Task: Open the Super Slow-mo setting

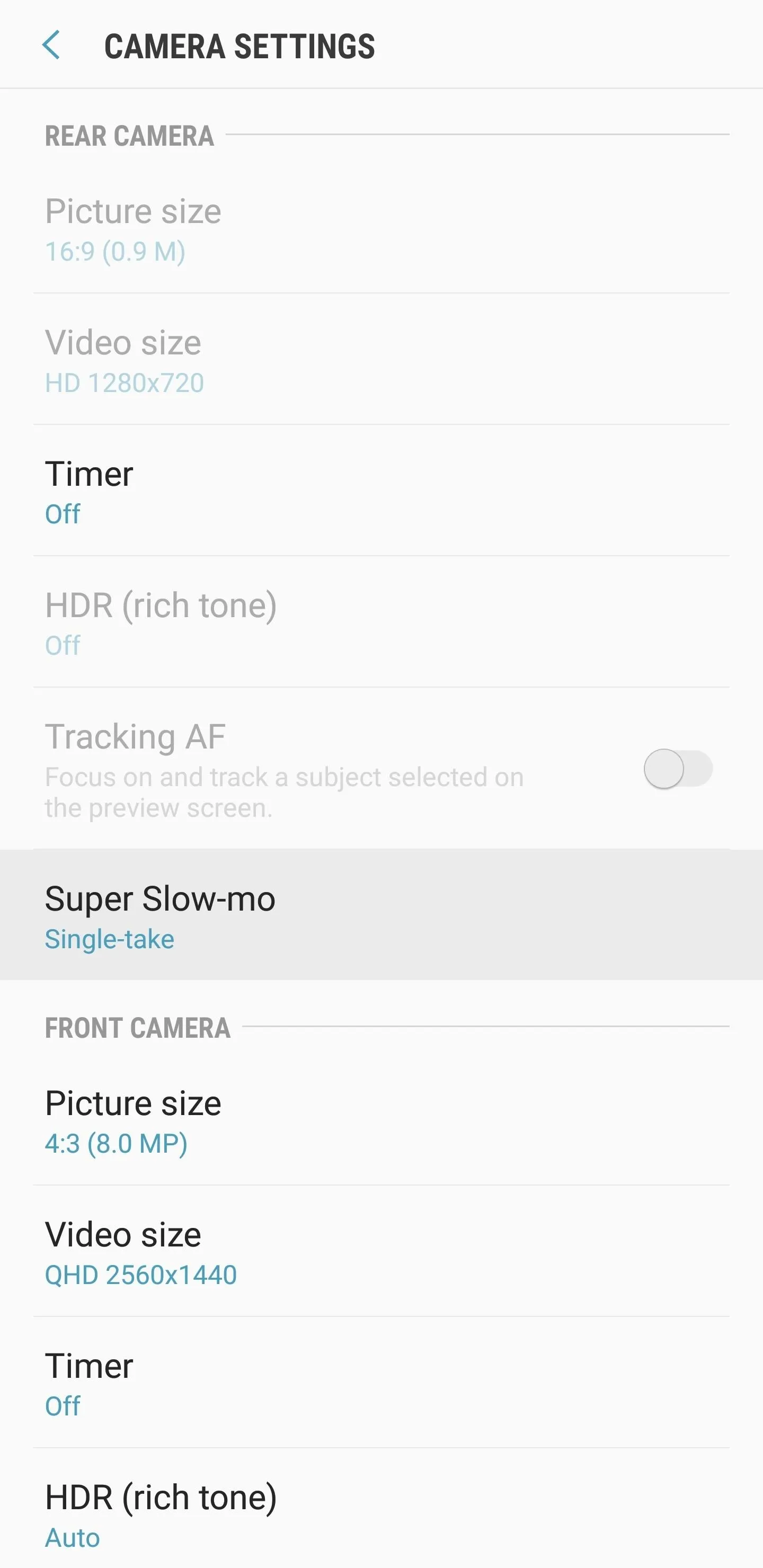Action: (381, 915)
